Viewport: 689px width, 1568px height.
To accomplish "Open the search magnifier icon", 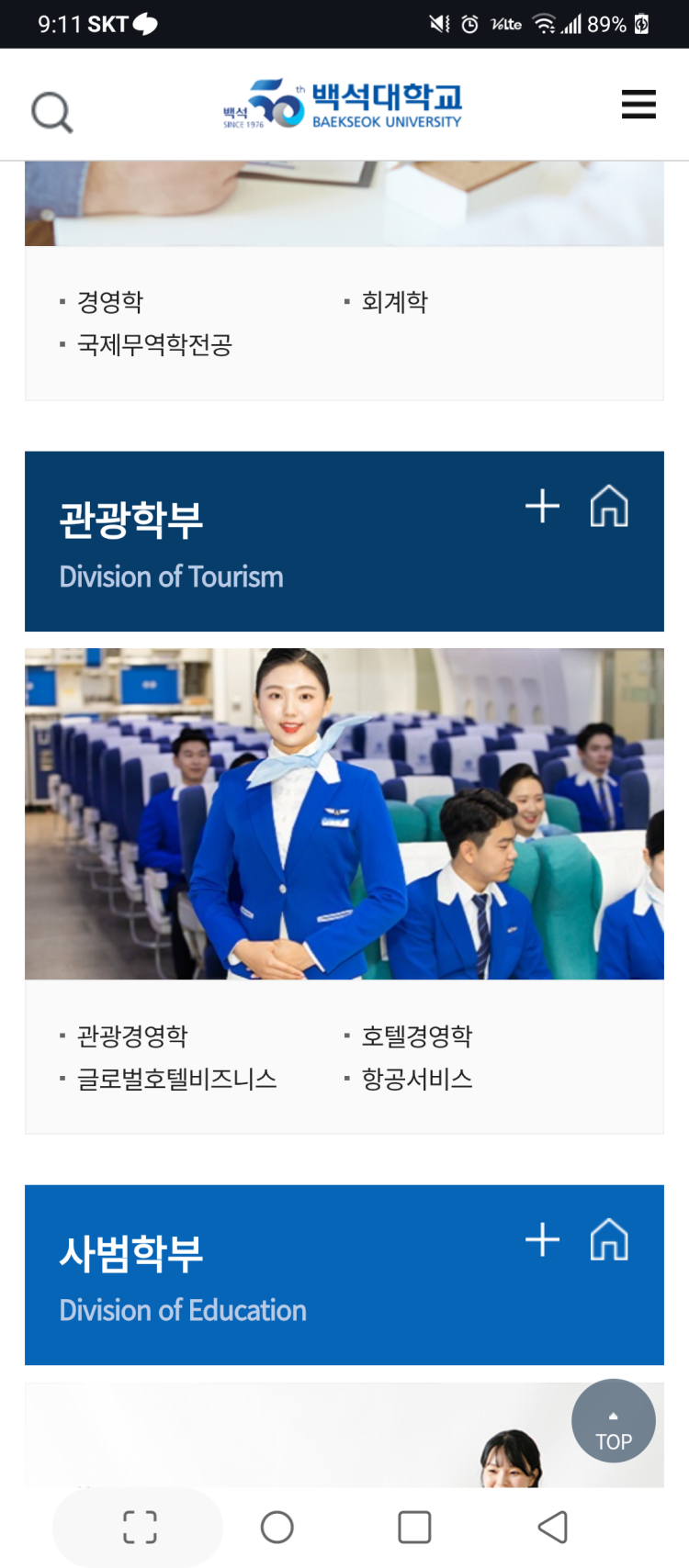I will tap(51, 112).
